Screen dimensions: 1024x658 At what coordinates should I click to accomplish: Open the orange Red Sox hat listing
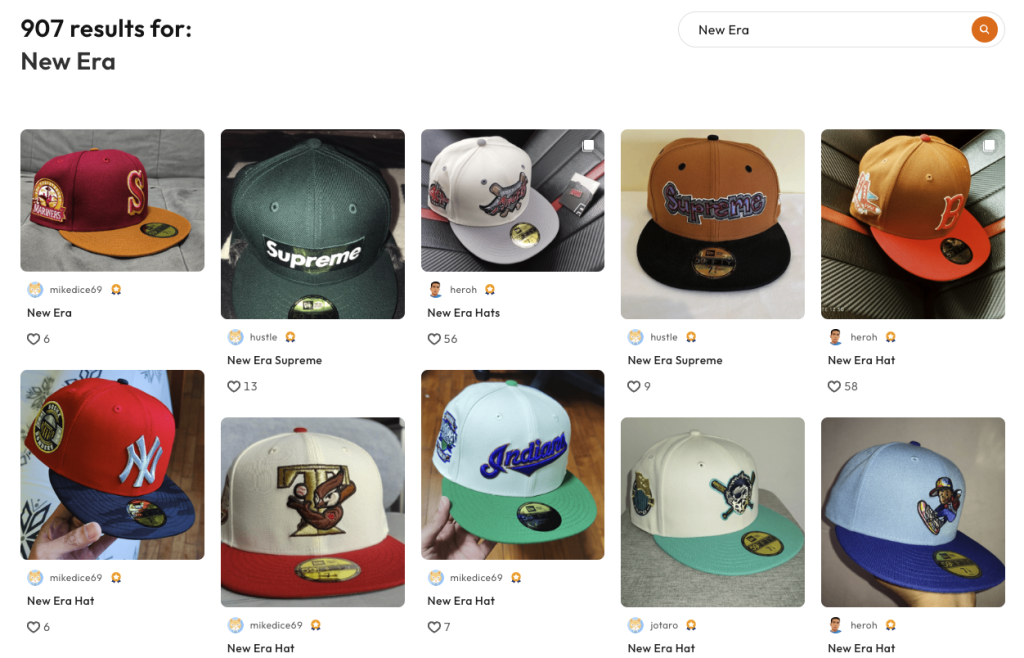912,224
